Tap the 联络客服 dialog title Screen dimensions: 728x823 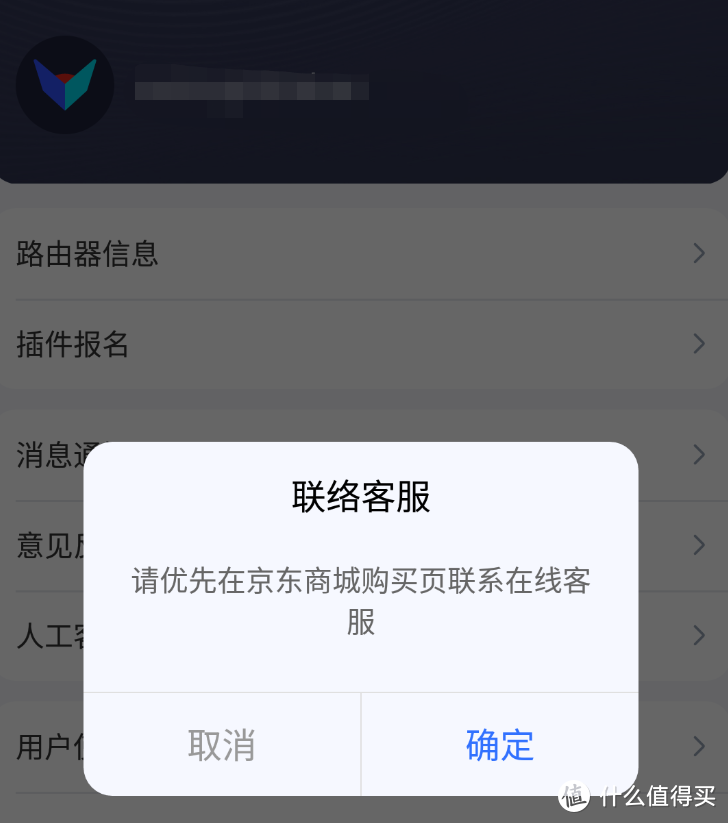click(362, 497)
